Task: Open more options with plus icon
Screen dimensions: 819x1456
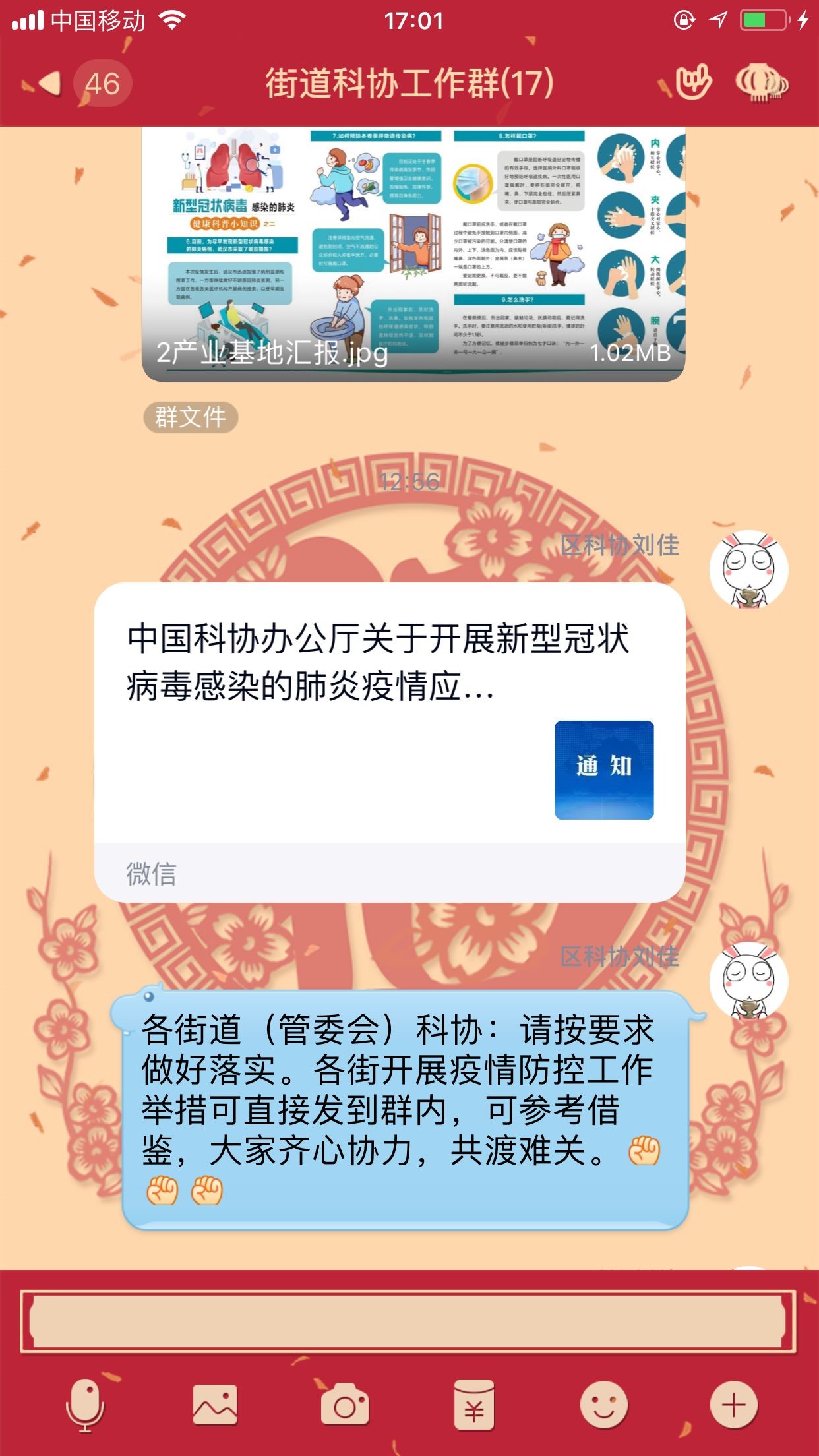Action: [733, 1406]
